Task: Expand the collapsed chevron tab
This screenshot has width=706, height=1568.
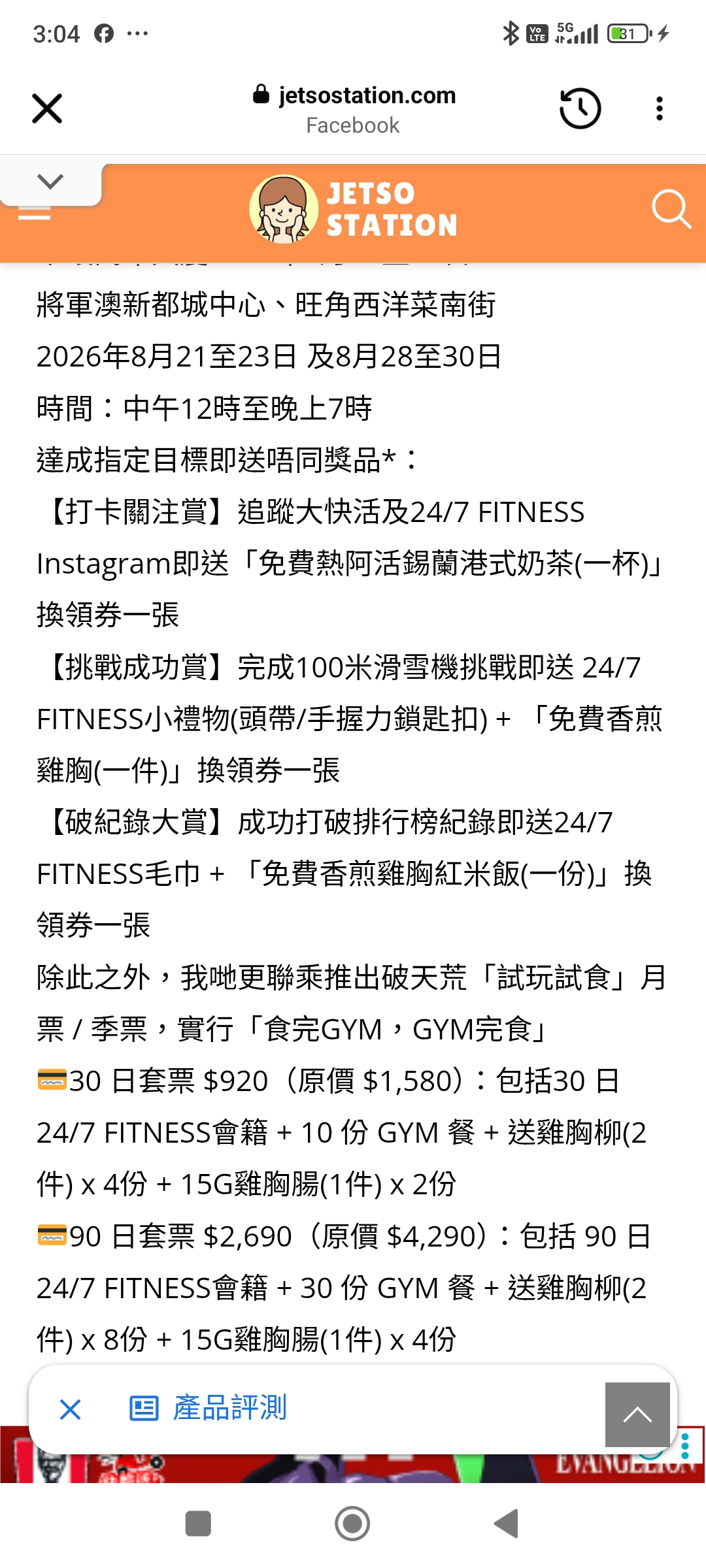Action: click(x=50, y=182)
